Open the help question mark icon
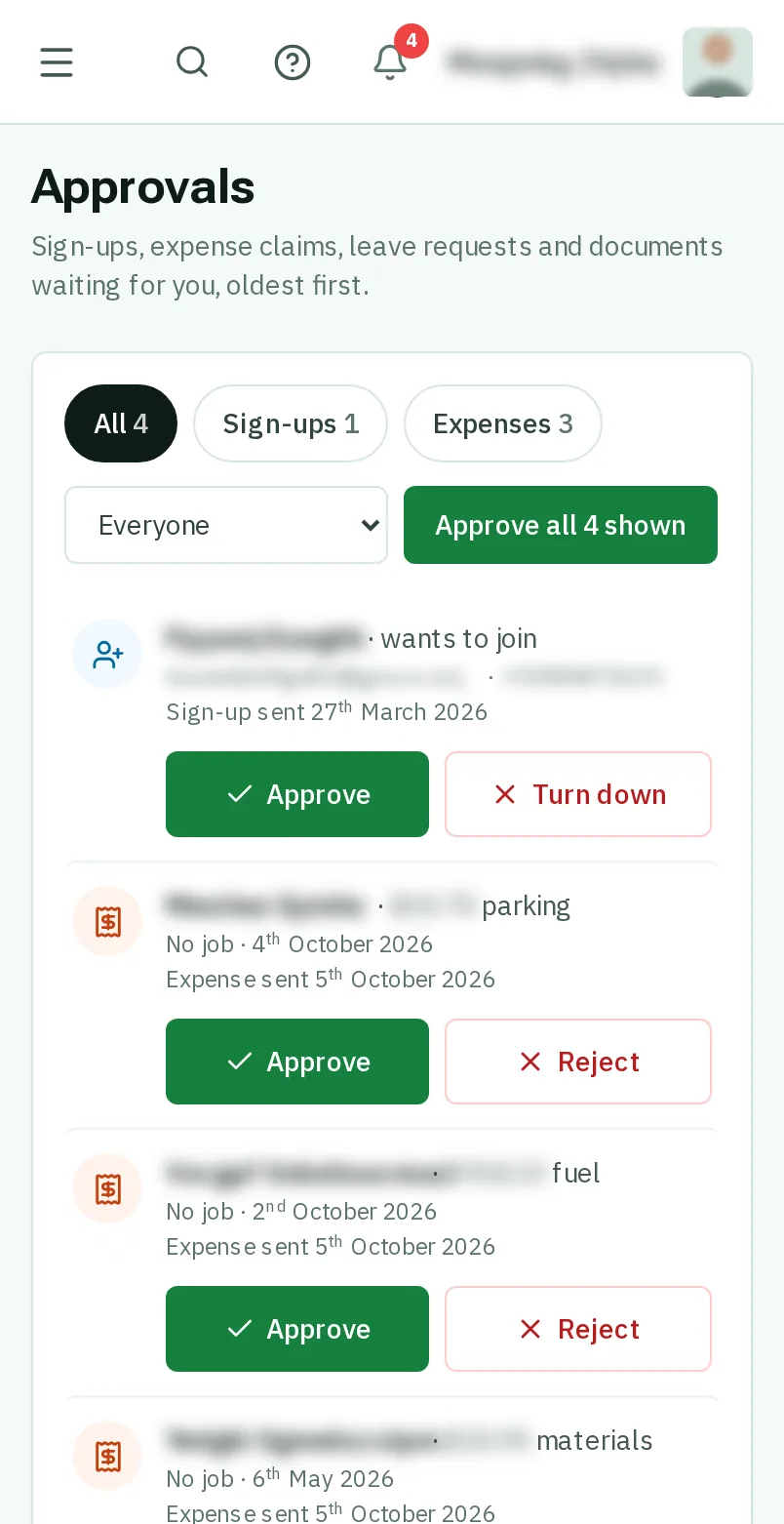Screen dimensions: 784x1524 click(x=293, y=62)
